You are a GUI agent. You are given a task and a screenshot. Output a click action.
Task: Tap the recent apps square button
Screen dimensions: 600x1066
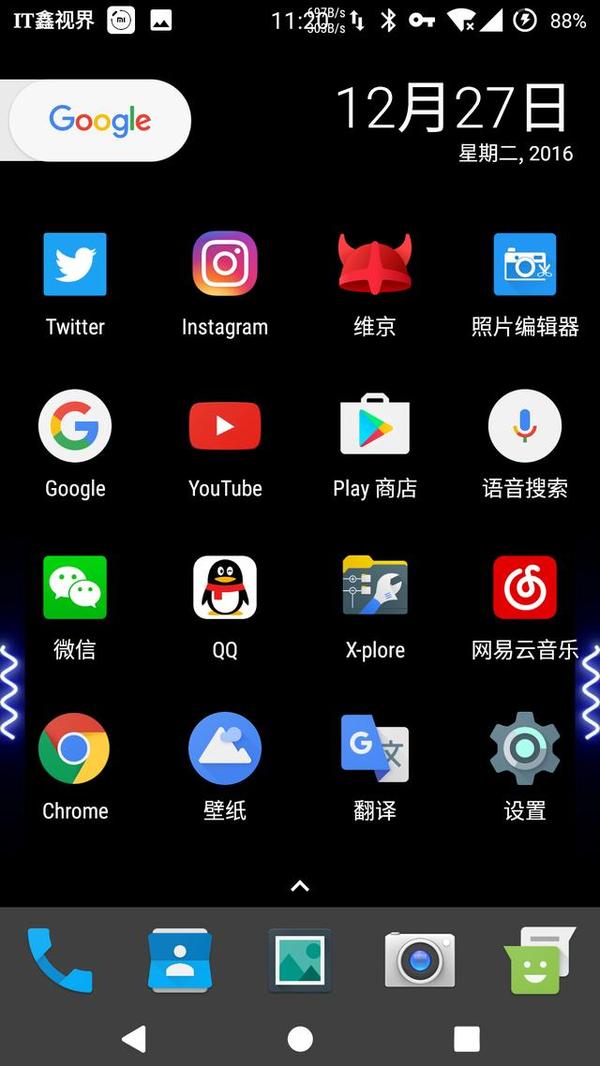pyautogui.click(x=467, y=1039)
